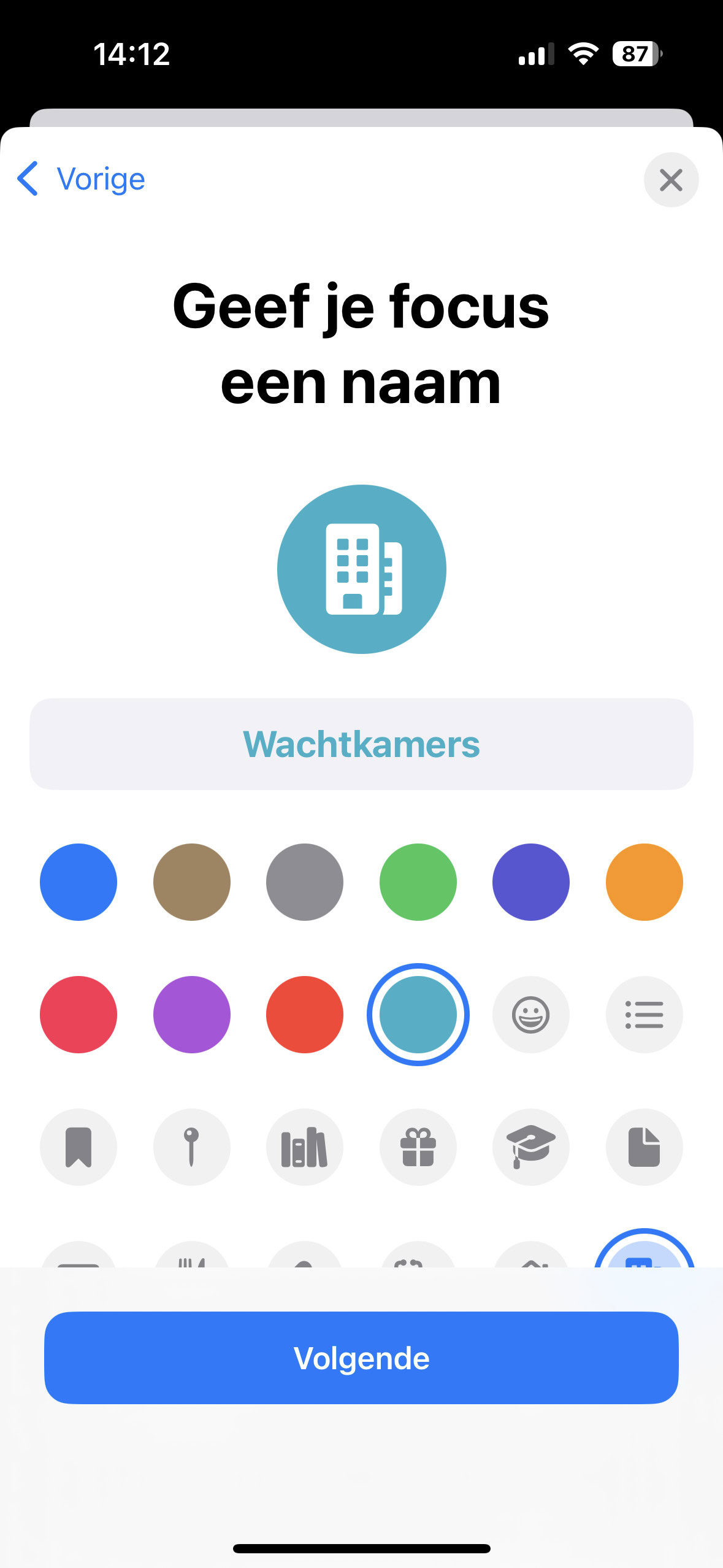Select the blue color swatch
Viewport: 723px width, 1568px height.
[78, 882]
